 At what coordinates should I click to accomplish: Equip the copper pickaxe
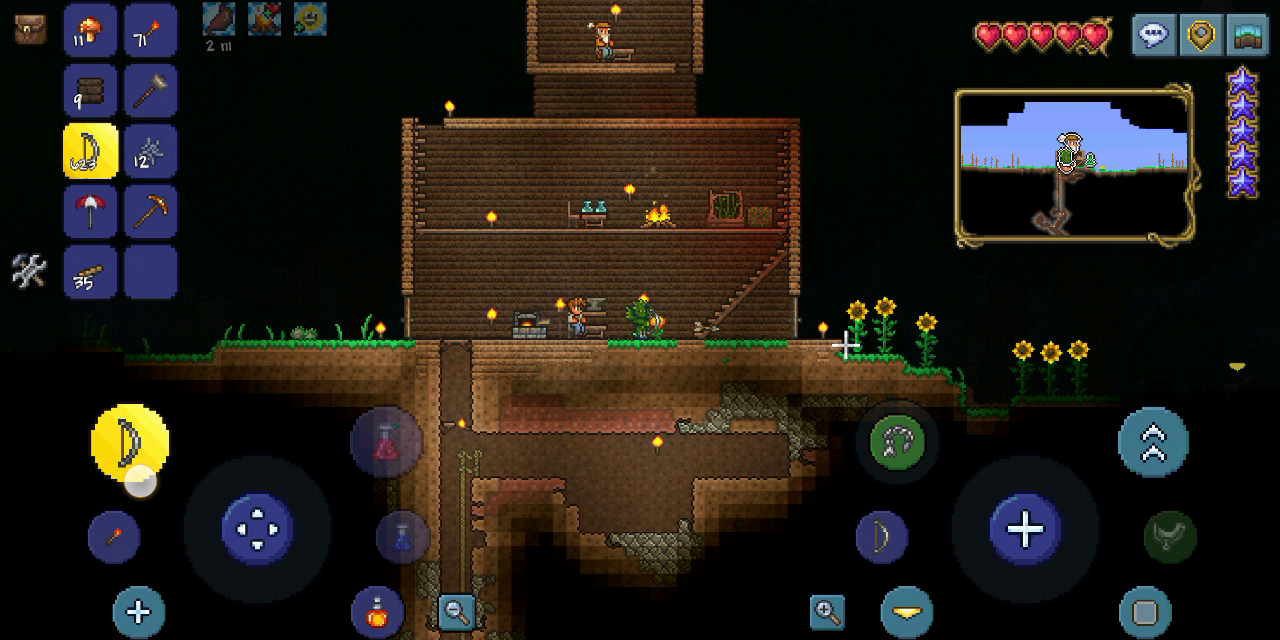(150, 211)
